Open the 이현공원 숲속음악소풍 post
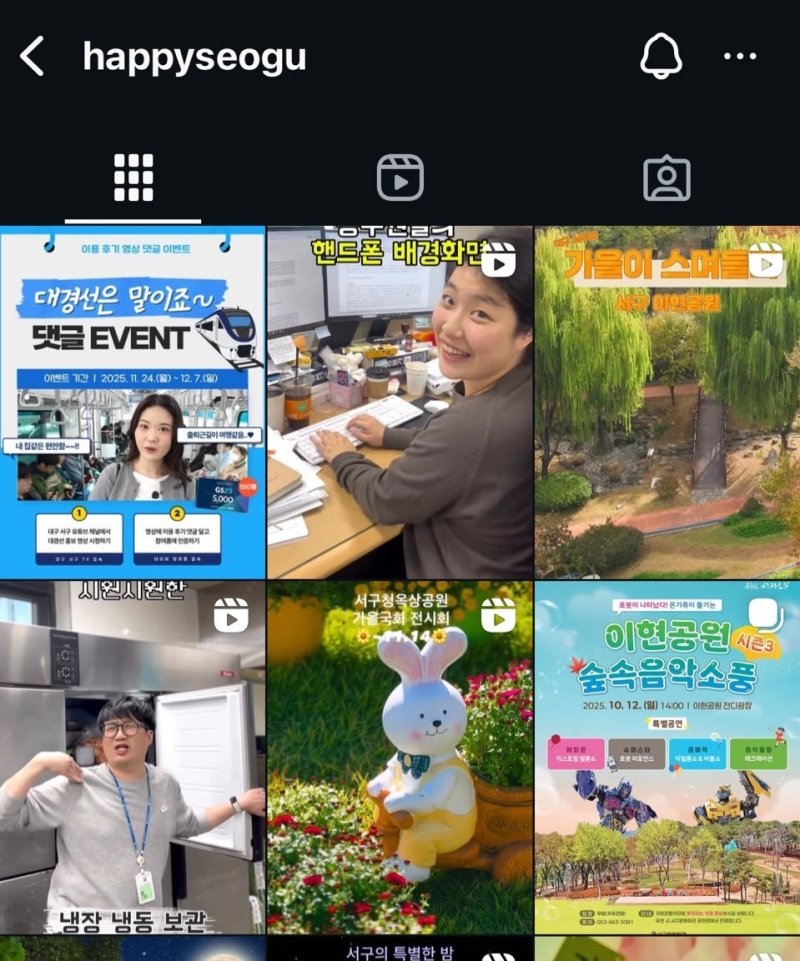This screenshot has height=961, width=800. click(x=667, y=757)
